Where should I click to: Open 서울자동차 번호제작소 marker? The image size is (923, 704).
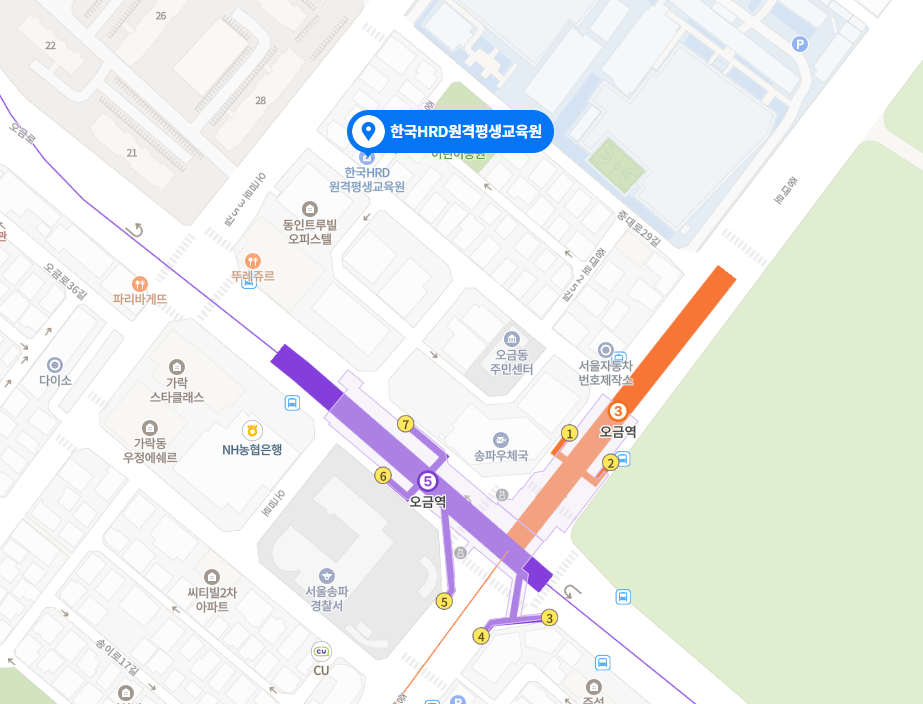click(x=605, y=349)
